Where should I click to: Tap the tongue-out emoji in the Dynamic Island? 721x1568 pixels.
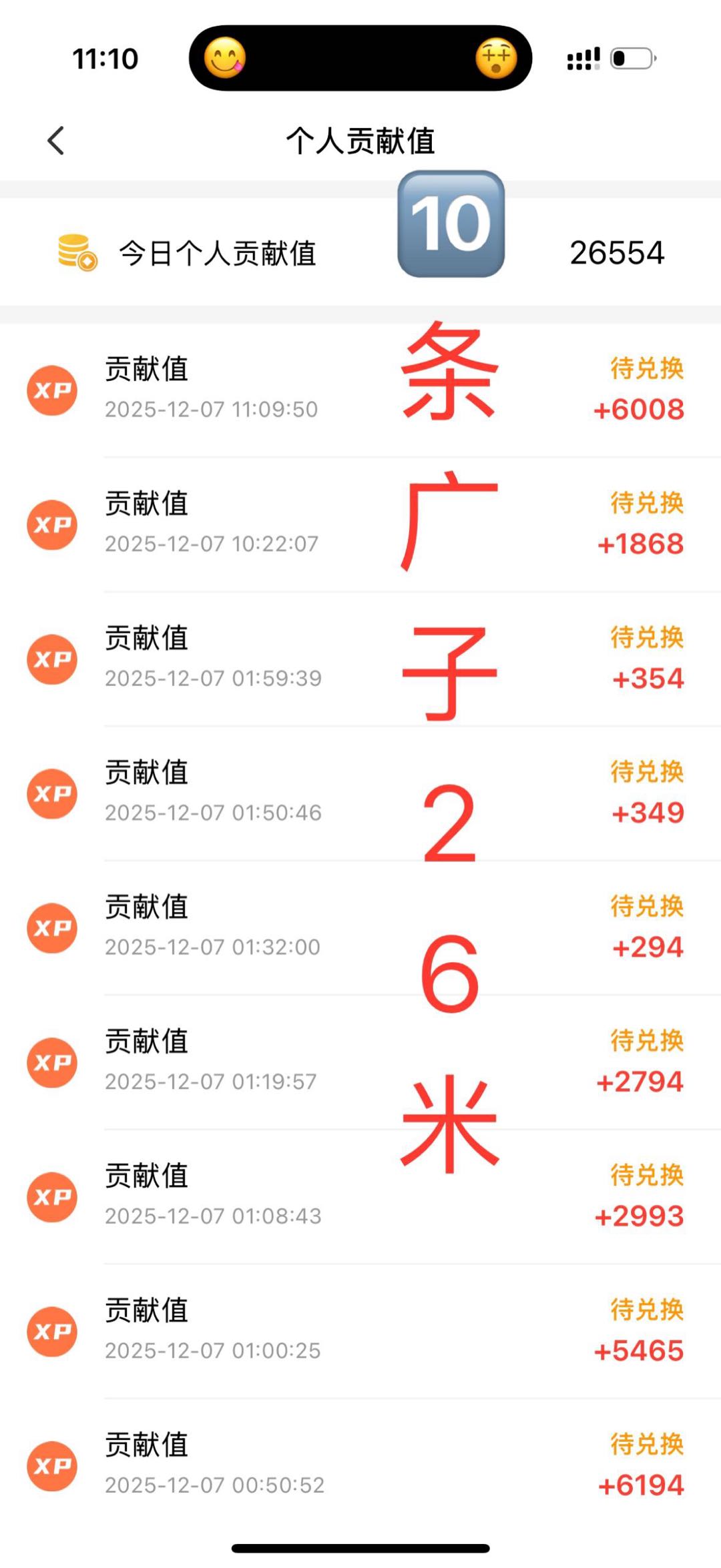coord(227,58)
